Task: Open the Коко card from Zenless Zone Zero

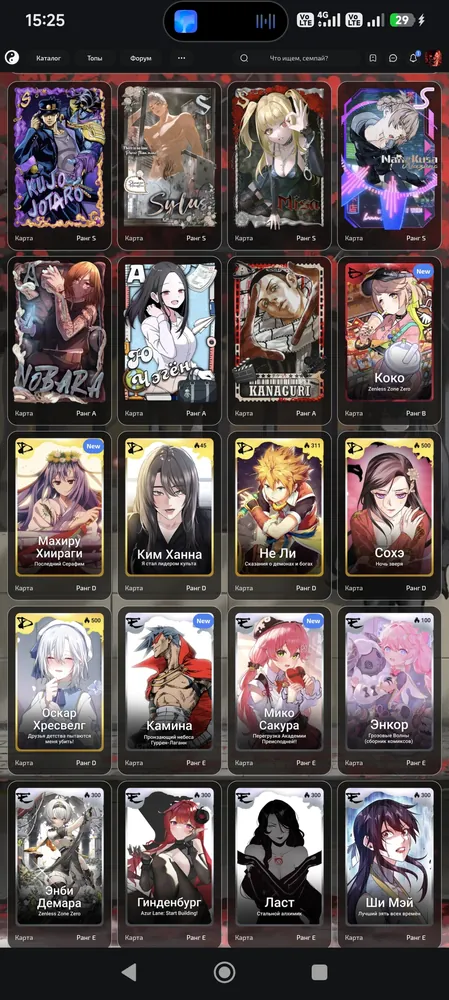Action: [389, 341]
